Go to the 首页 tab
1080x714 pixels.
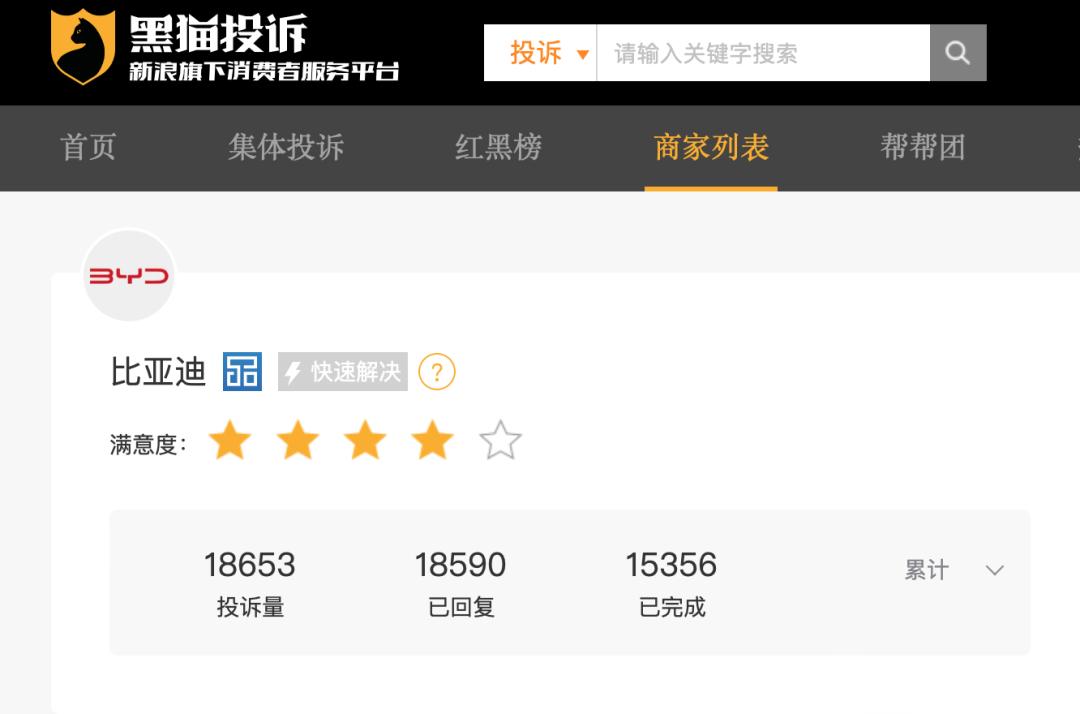(88, 147)
